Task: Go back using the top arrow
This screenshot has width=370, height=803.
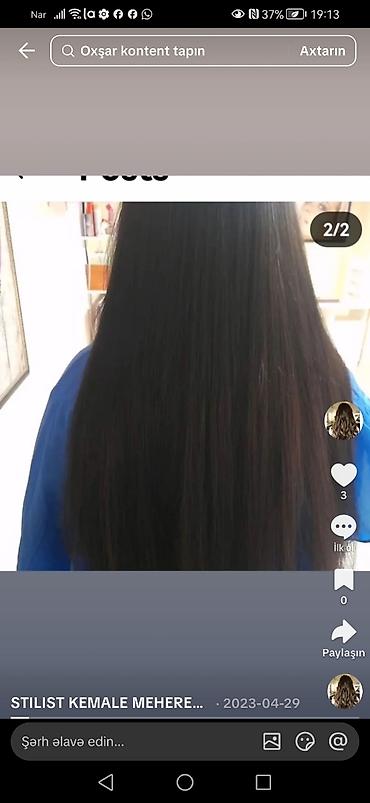Action: 27,51
